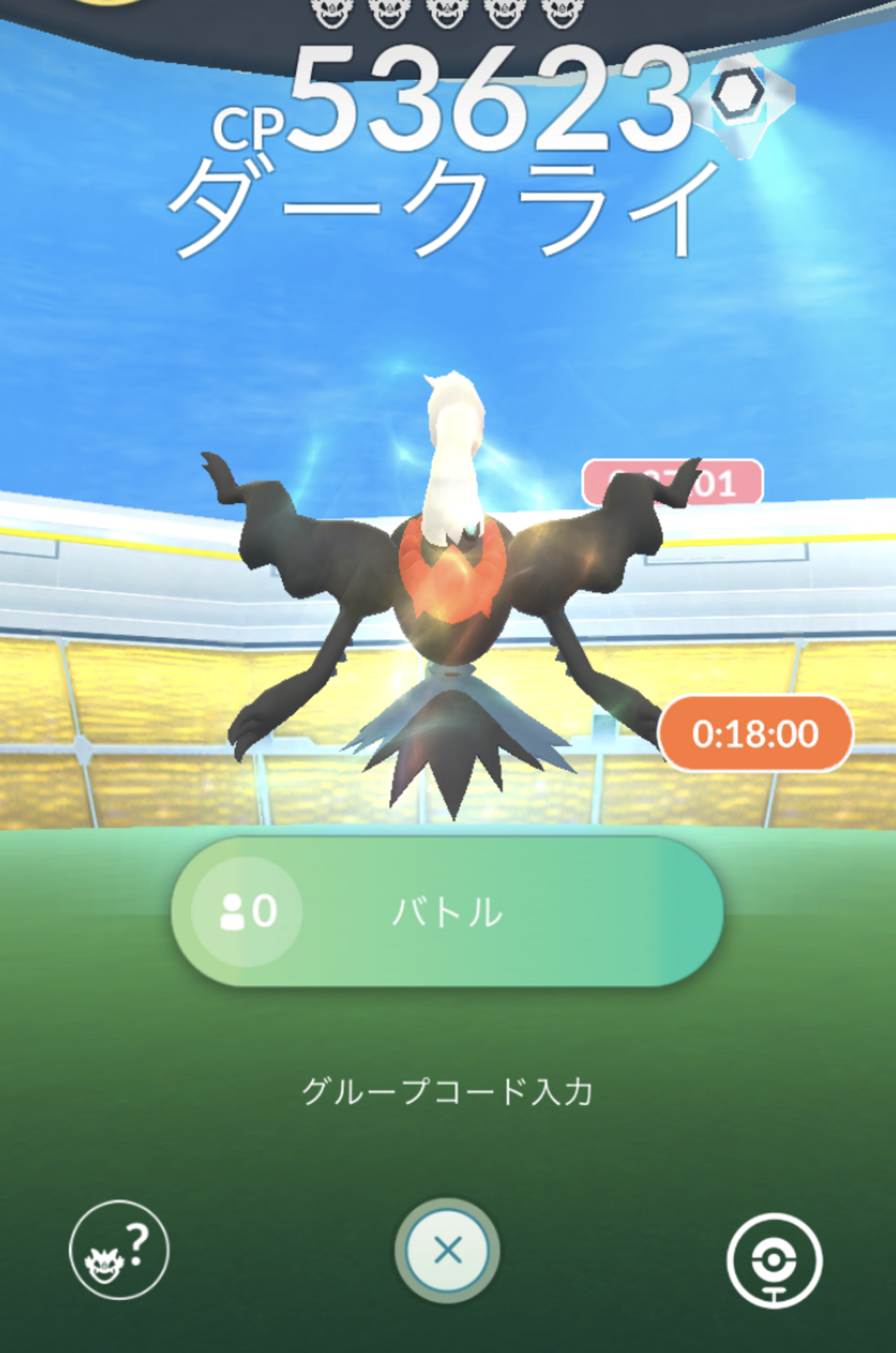Close the raid lobby screen
The height and width of the screenshot is (1353, 896).
click(447, 1251)
